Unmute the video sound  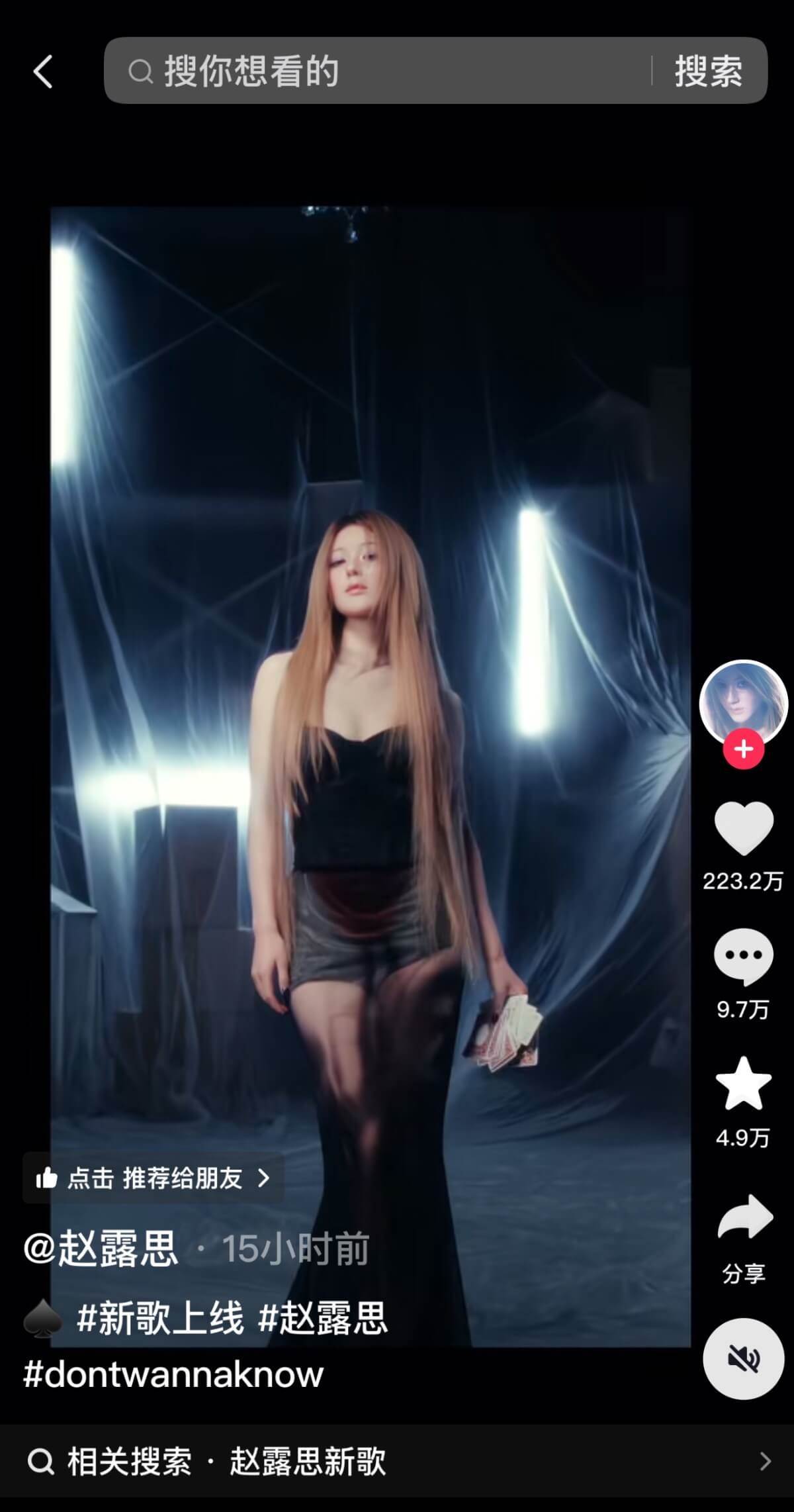click(x=744, y=1358)
